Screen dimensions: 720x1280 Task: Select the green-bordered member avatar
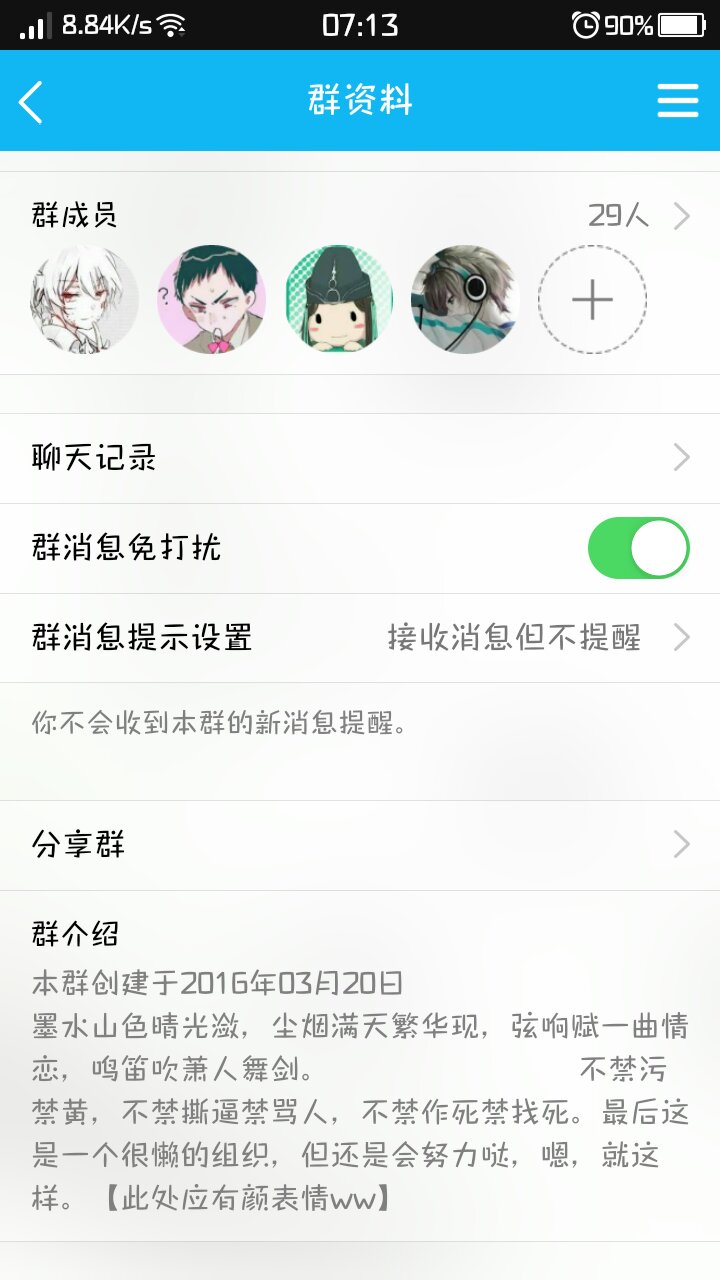click(337, 298)
